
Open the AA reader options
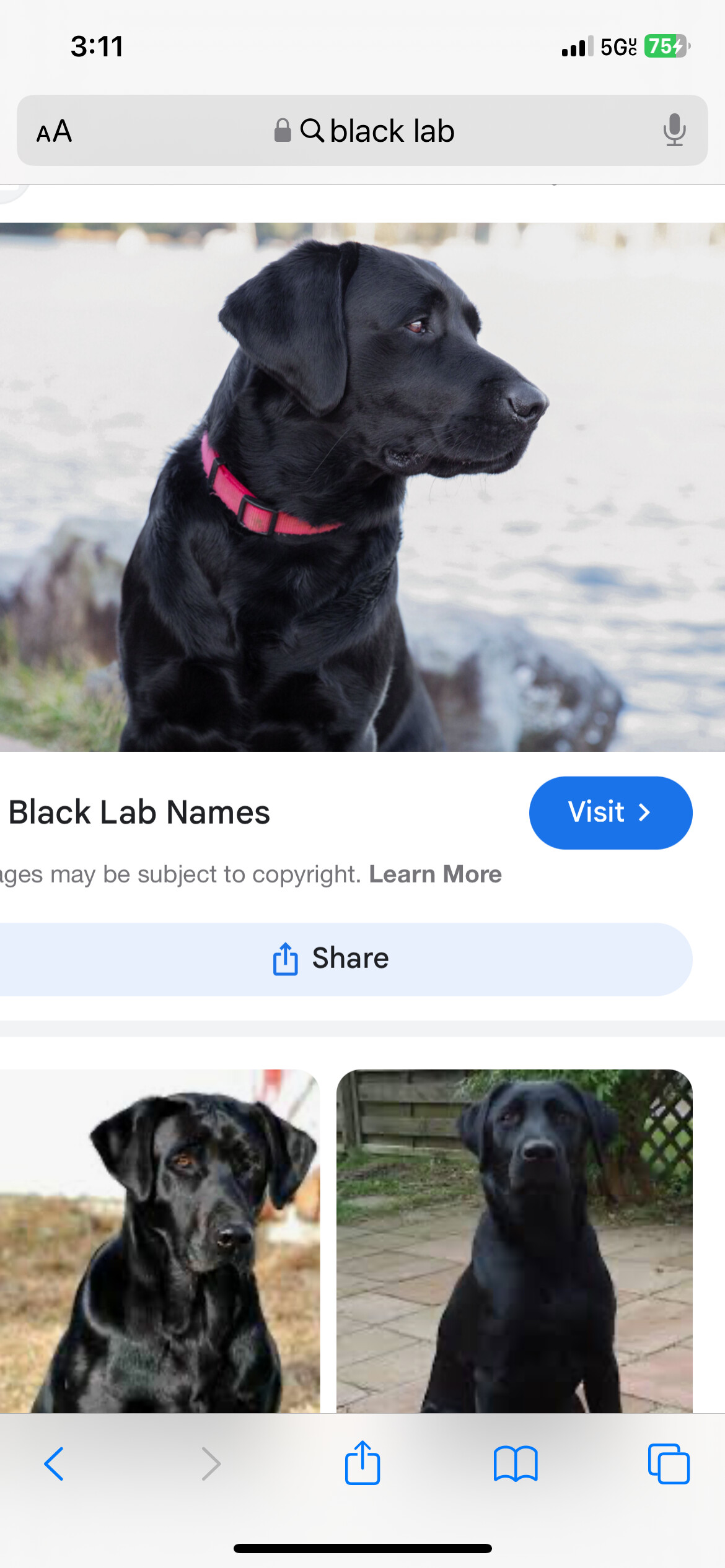tap(55, 131)
